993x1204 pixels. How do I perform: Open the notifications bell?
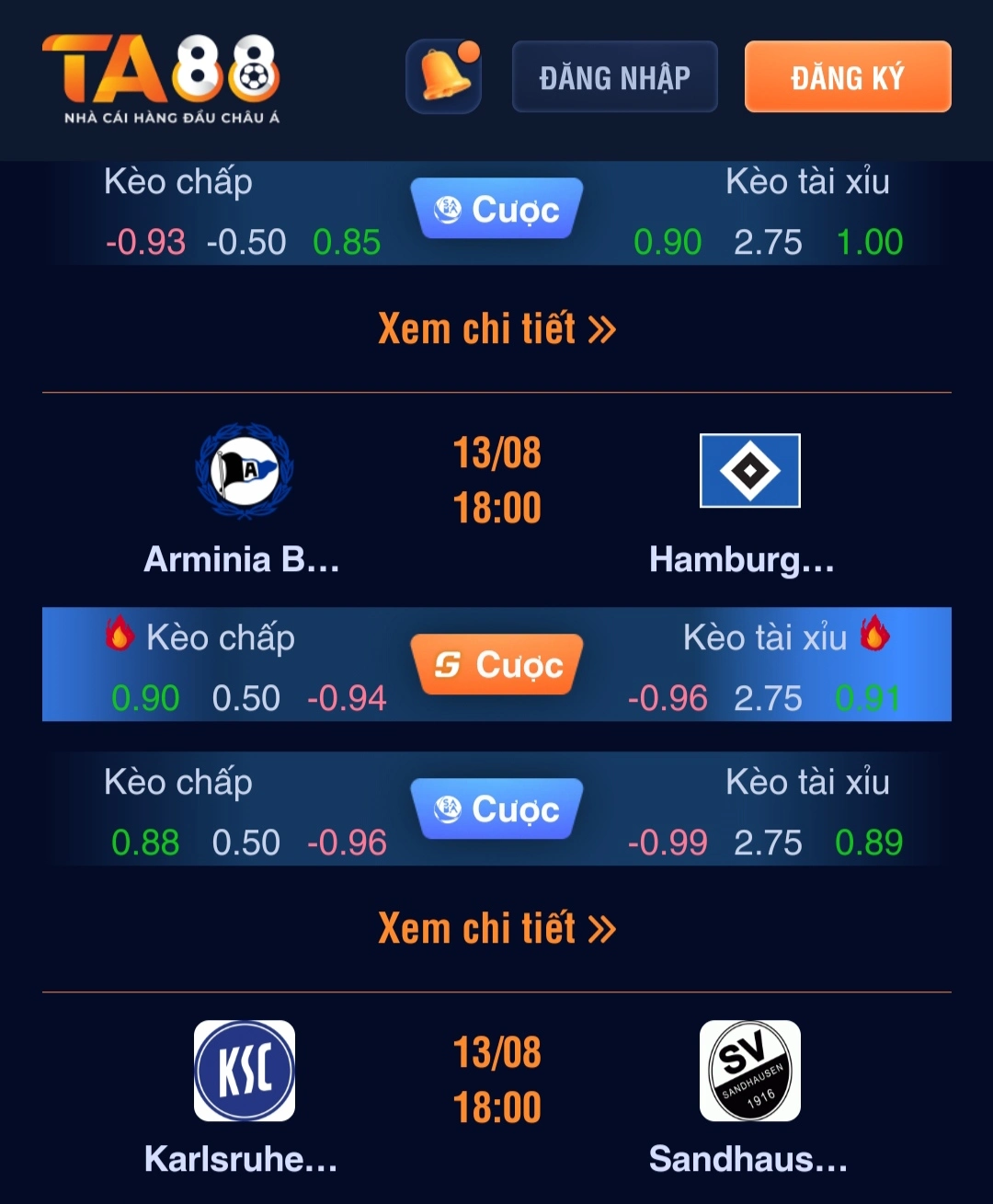click(444, 77)
